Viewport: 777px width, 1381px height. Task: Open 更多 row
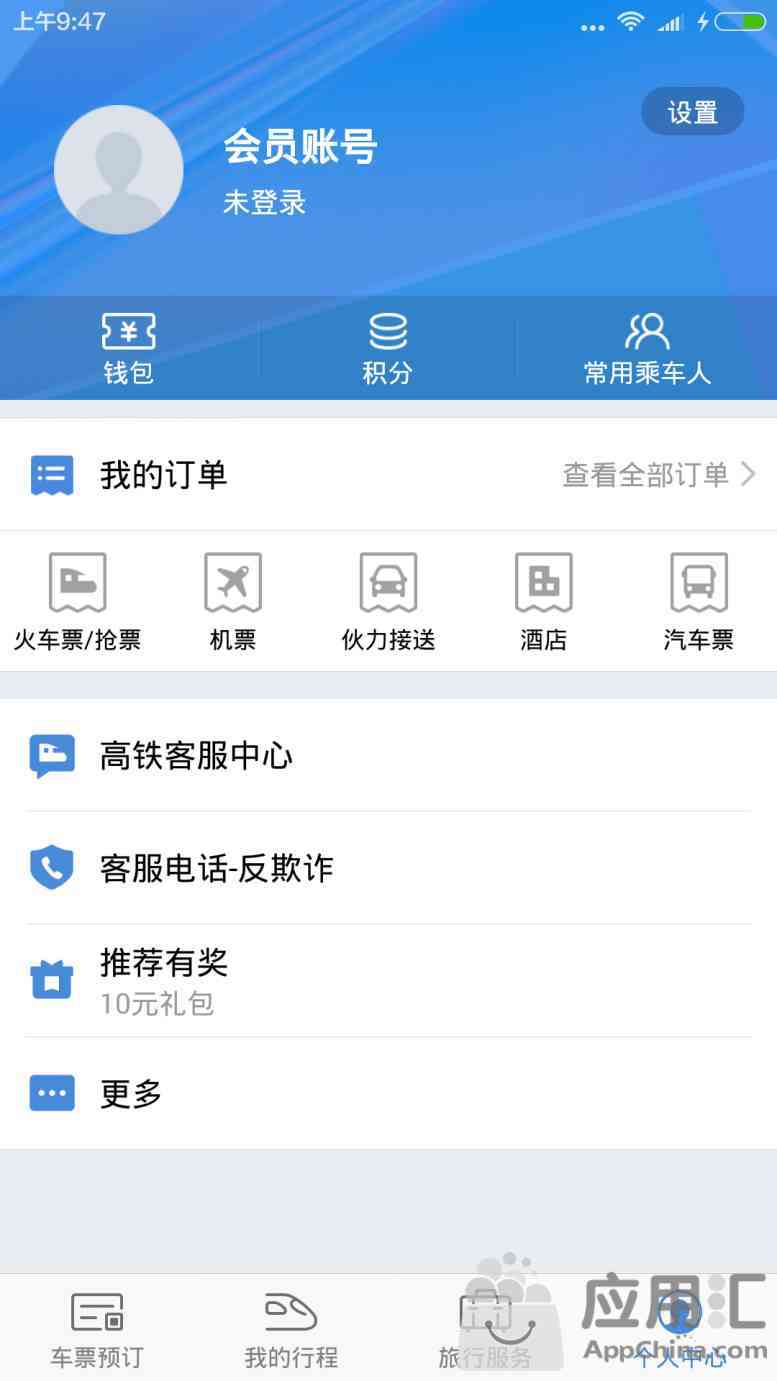click(388, 1093)
